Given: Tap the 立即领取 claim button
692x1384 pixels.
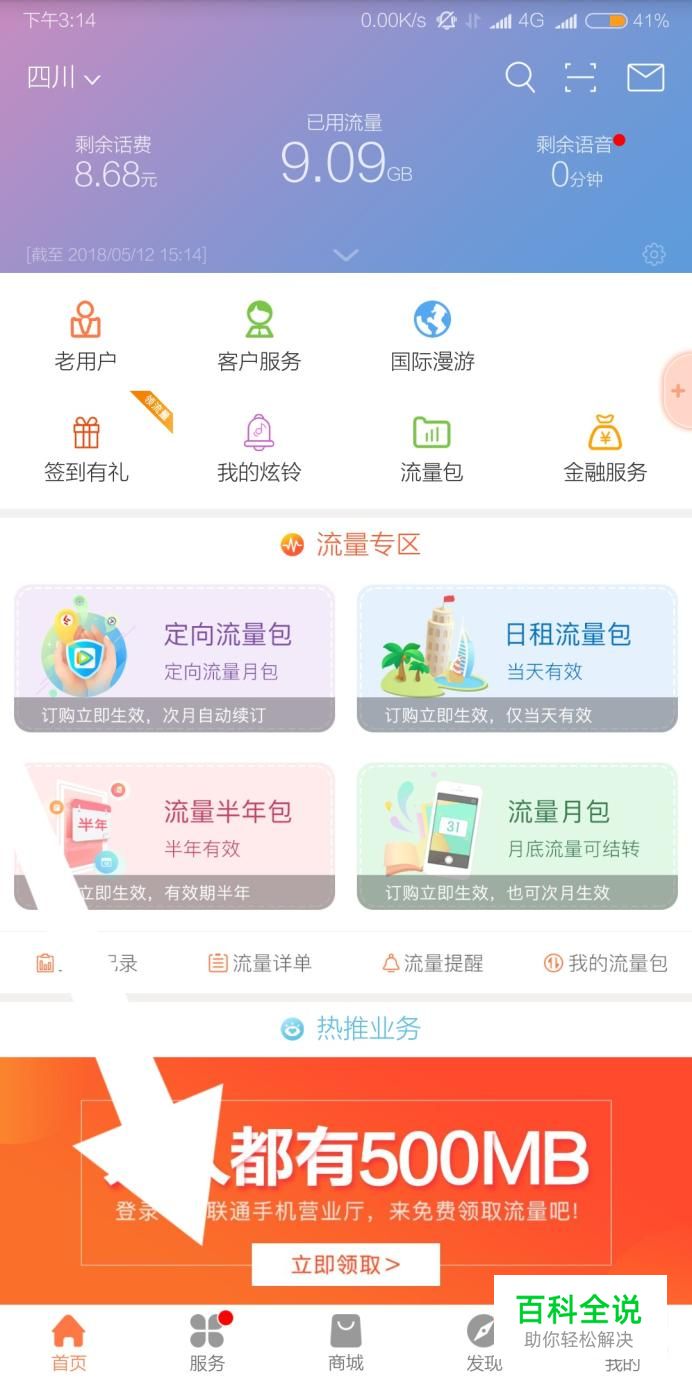Looking at the screenshot, I should (x=345, y=1264).
